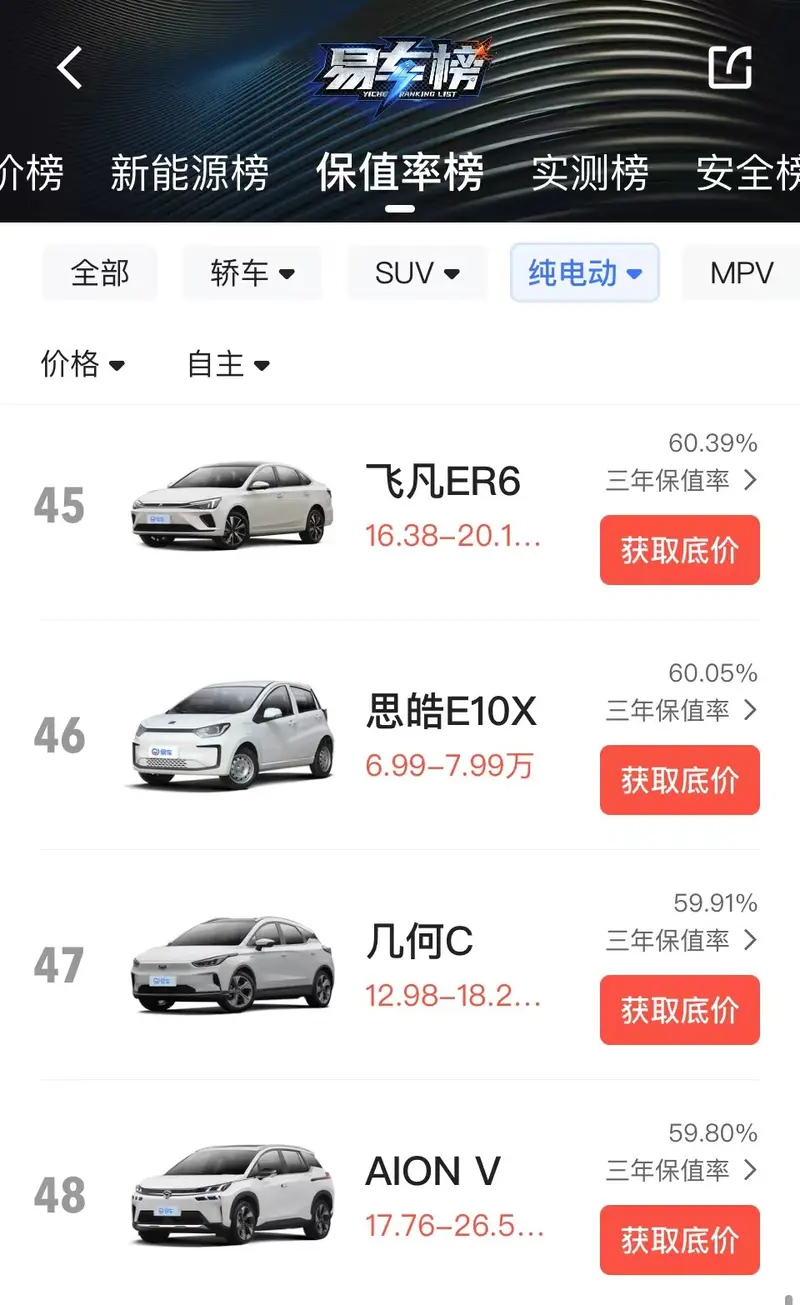Select the MPV filter chip

(x=741, y=273)
